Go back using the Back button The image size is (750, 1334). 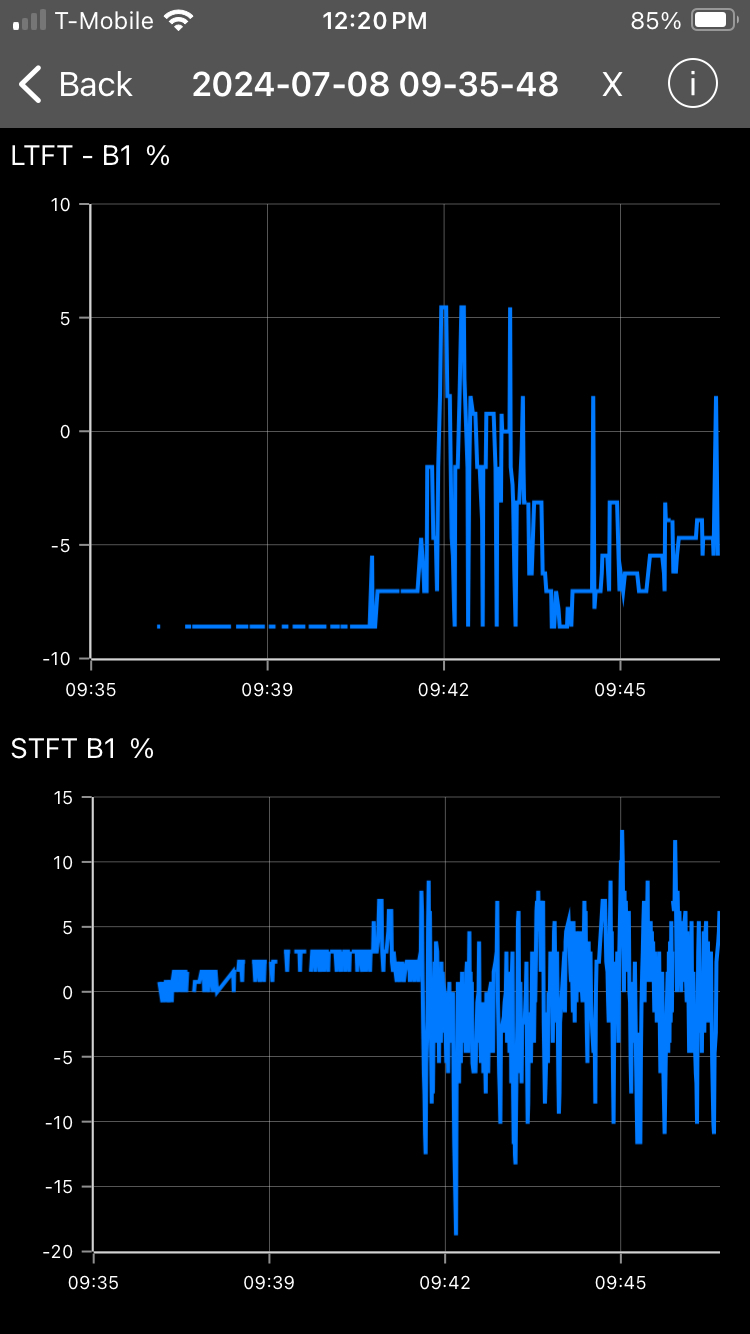coord(75,85)
